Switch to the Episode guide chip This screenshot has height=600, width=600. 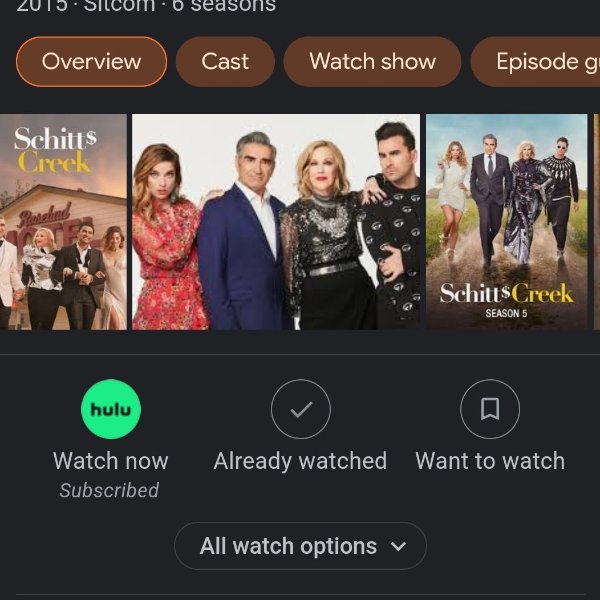click(x=540, y=62)
